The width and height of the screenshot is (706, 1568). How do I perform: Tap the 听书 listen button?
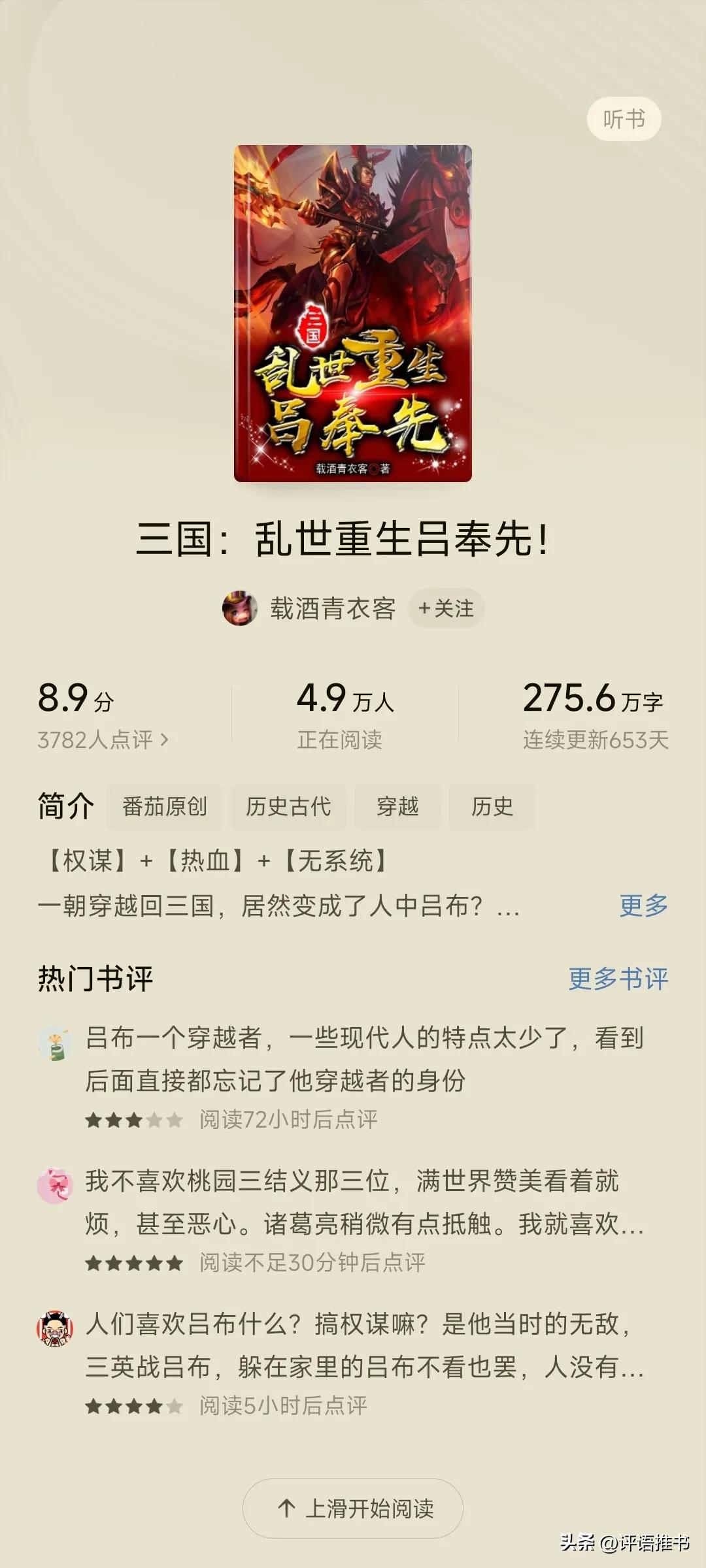pos(624,119)
